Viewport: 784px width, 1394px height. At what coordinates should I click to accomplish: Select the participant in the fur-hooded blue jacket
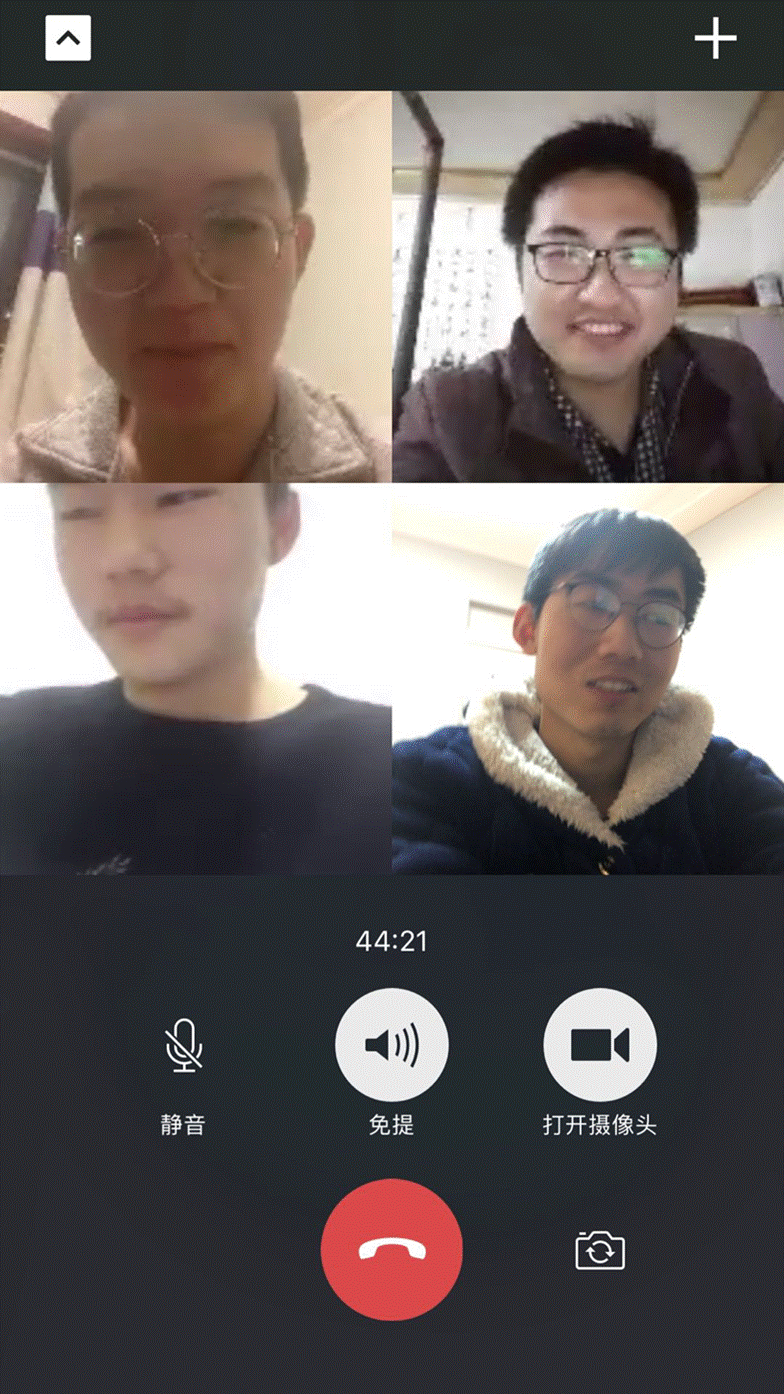(588, 680)
